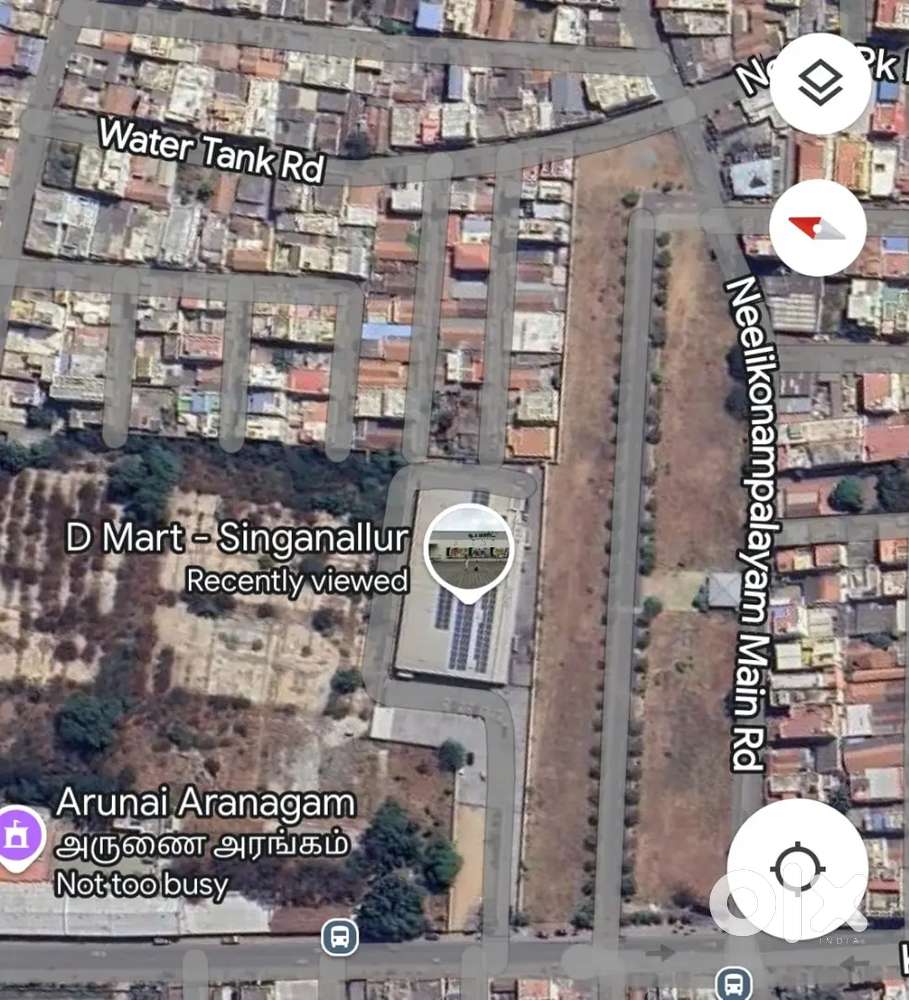Viewport: 909px width, 1000px height.
Task: Select the bus stop below Arunai Aranagam
Action: click(340, 937)
